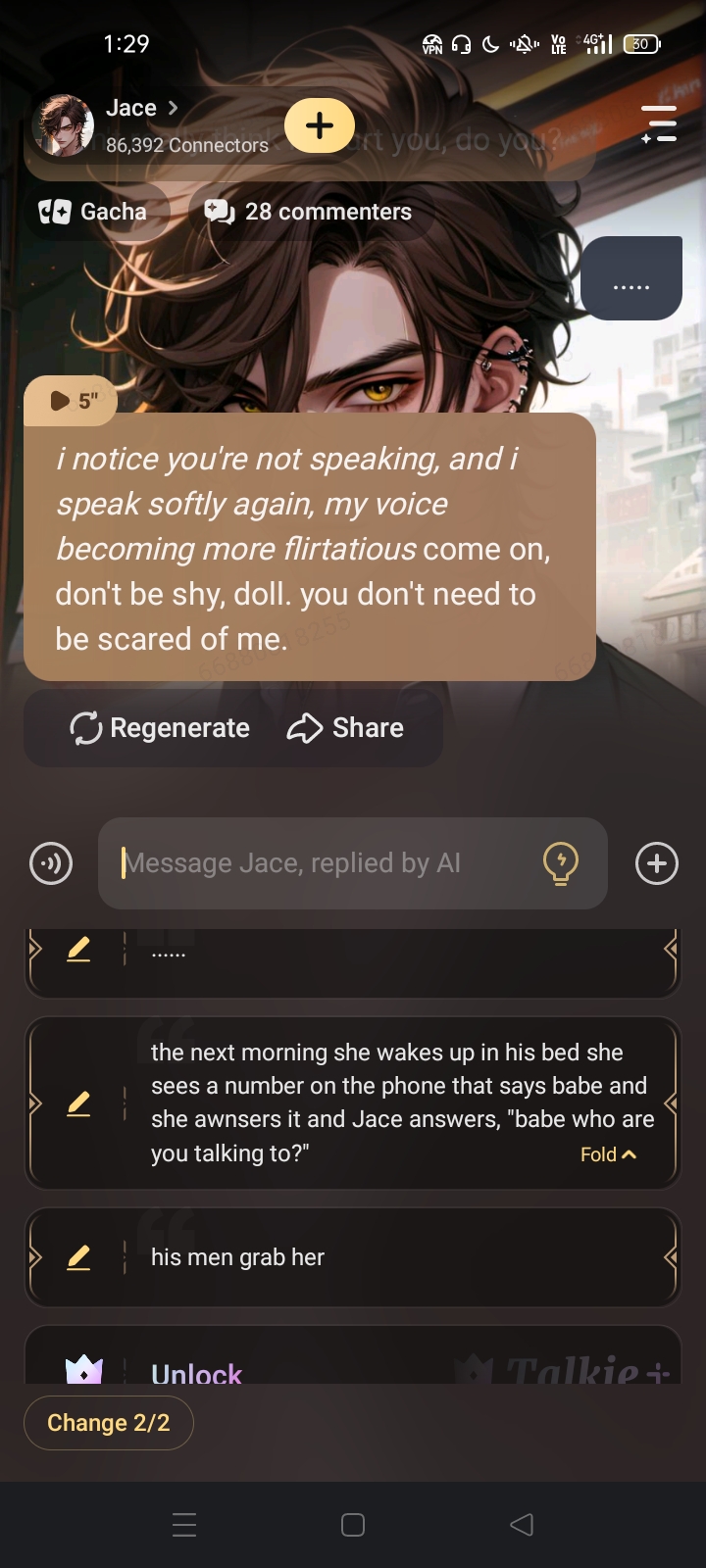The width and height of the screenshot is (706, 1568).
Task: Share Jace's message
Action: [x=345, y=728]
